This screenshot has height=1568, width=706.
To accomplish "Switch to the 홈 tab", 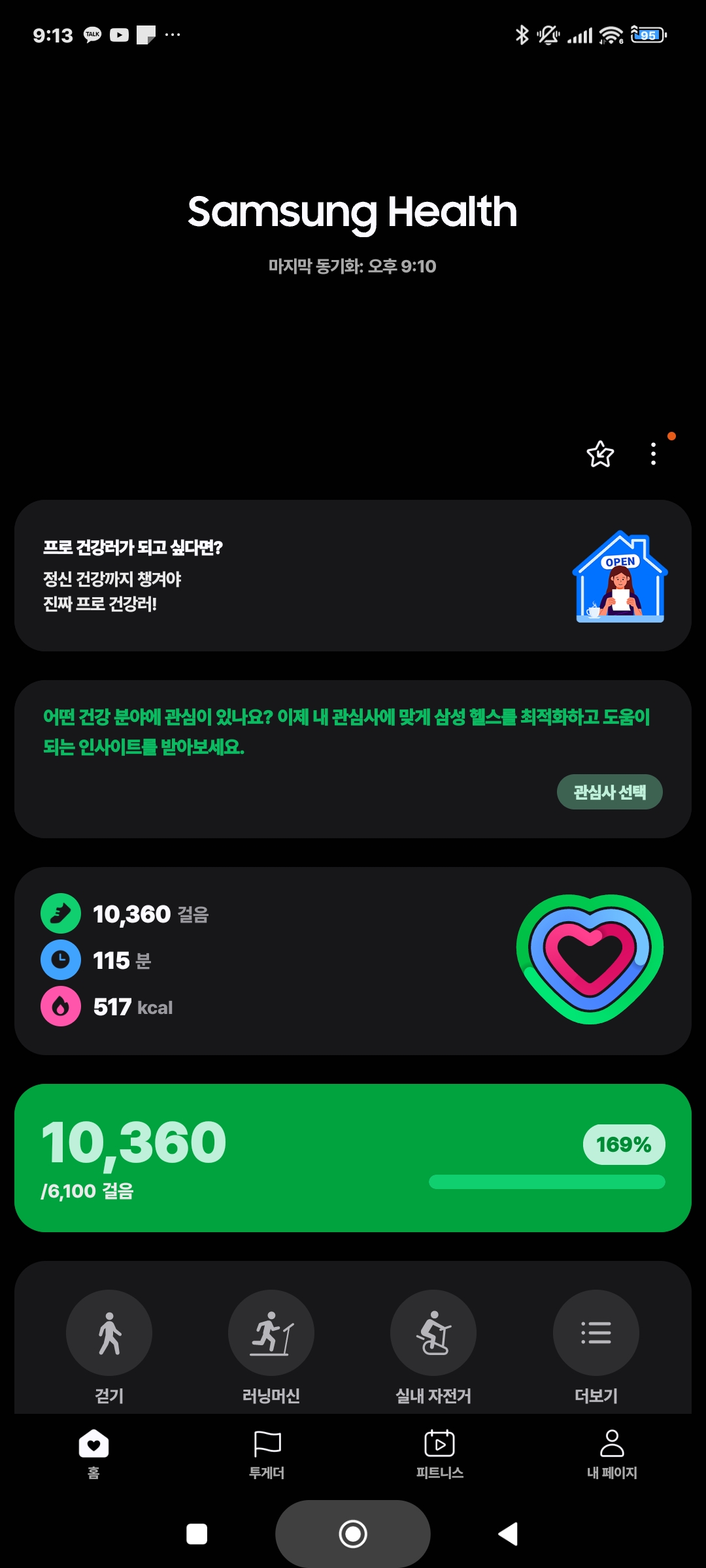I will 93,1452.
